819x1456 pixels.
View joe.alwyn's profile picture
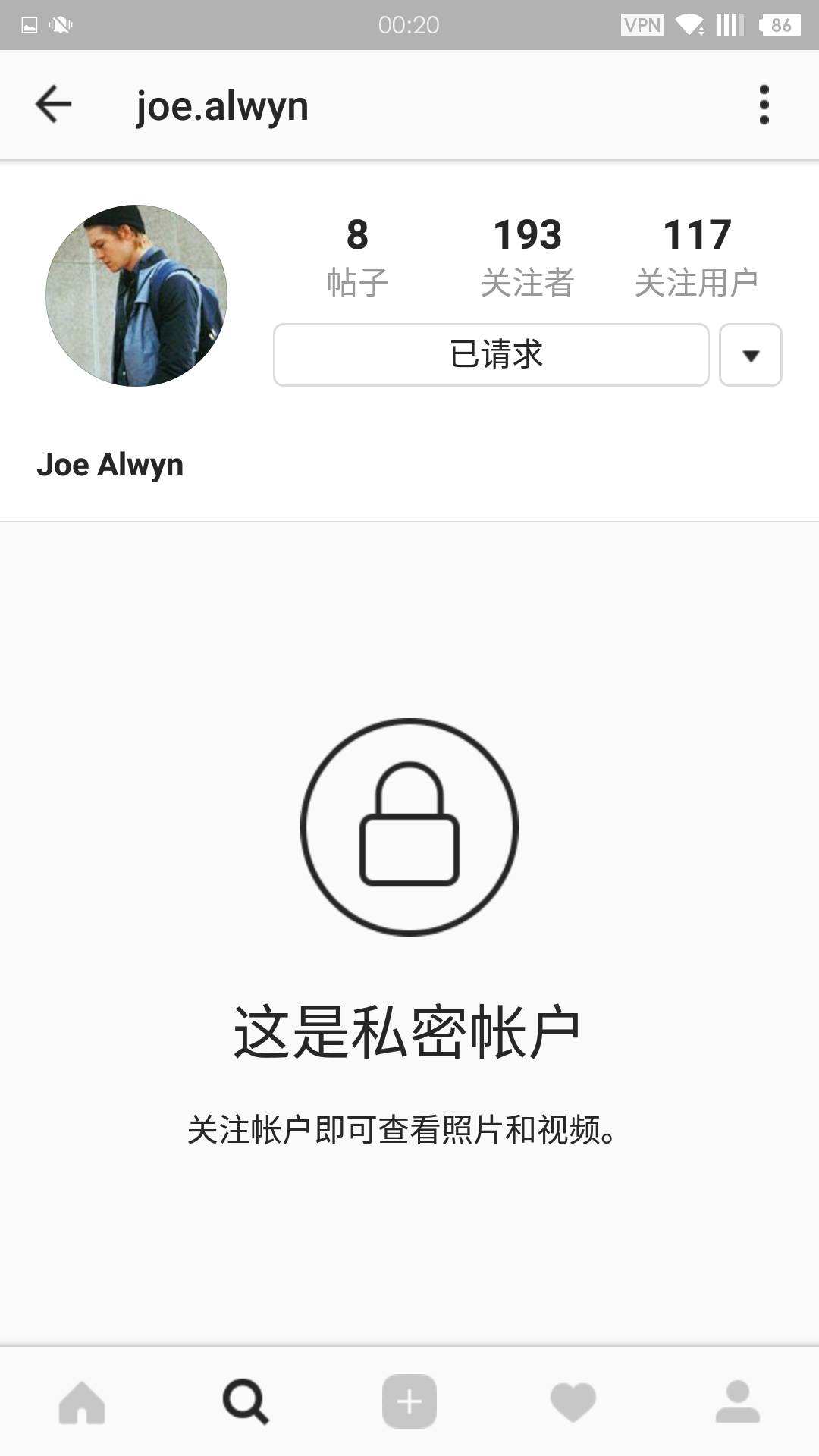click(136, 295)
